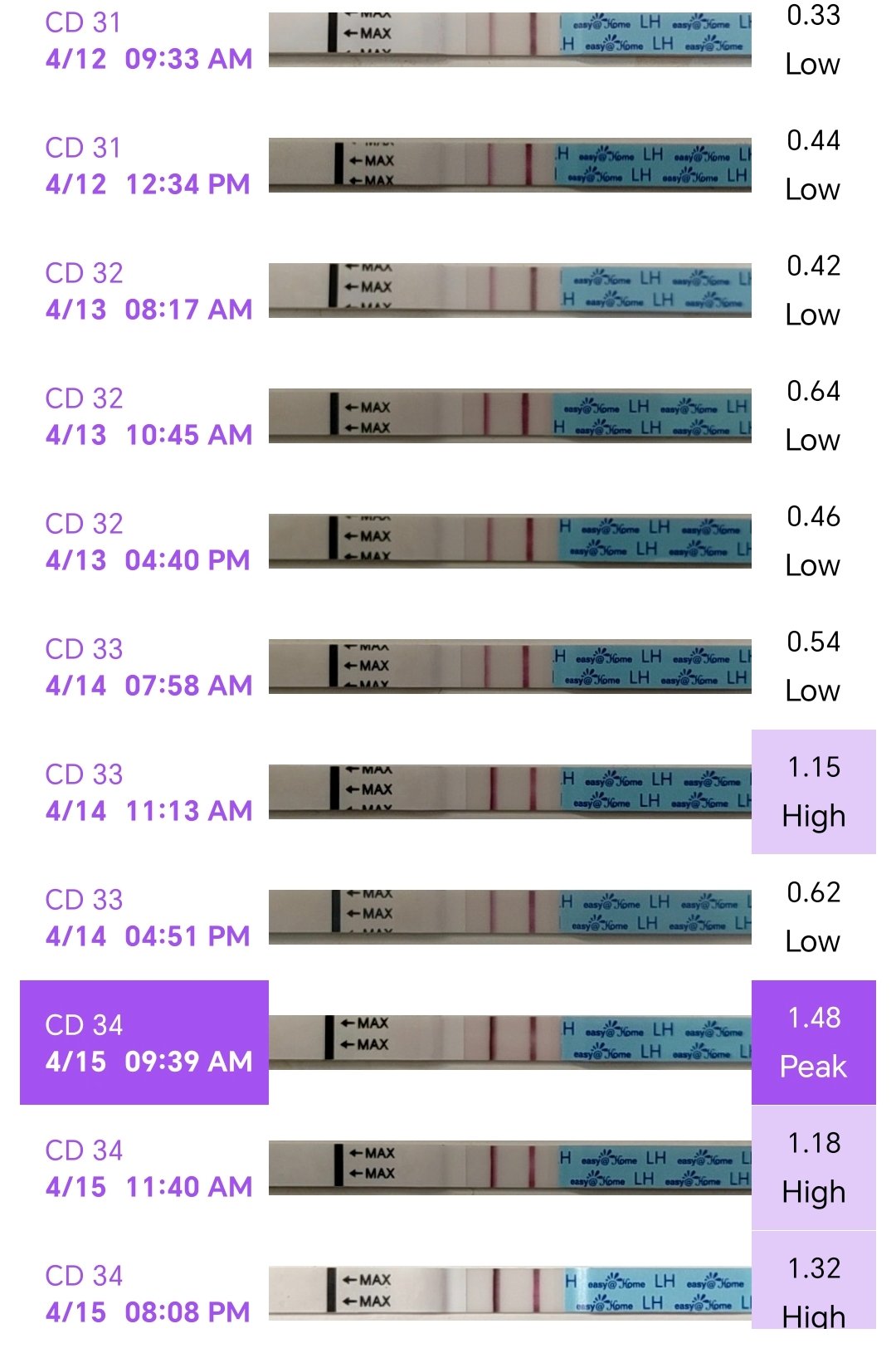The height and width of the screenshot is (1348, 896).
Task: View the 4/15 11:40 AM test entry
Action: coord(149,1170)
